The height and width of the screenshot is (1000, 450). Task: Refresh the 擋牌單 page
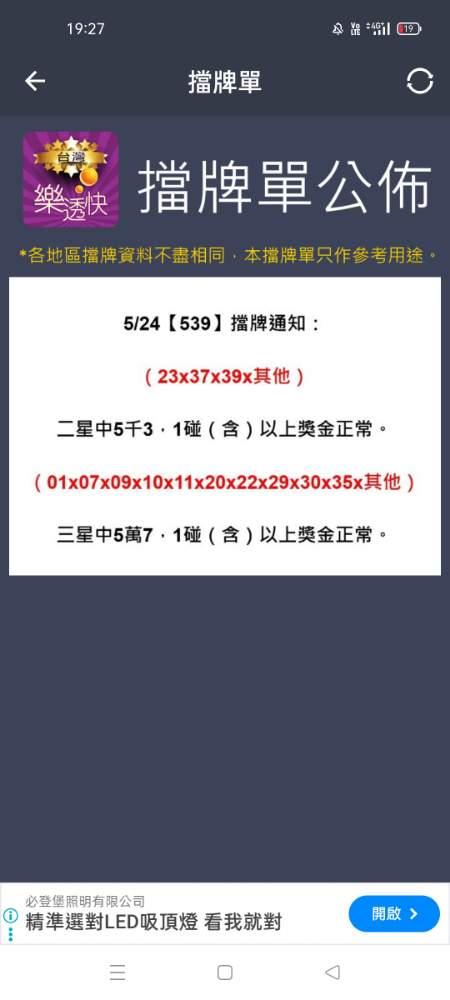click(419, 81)
